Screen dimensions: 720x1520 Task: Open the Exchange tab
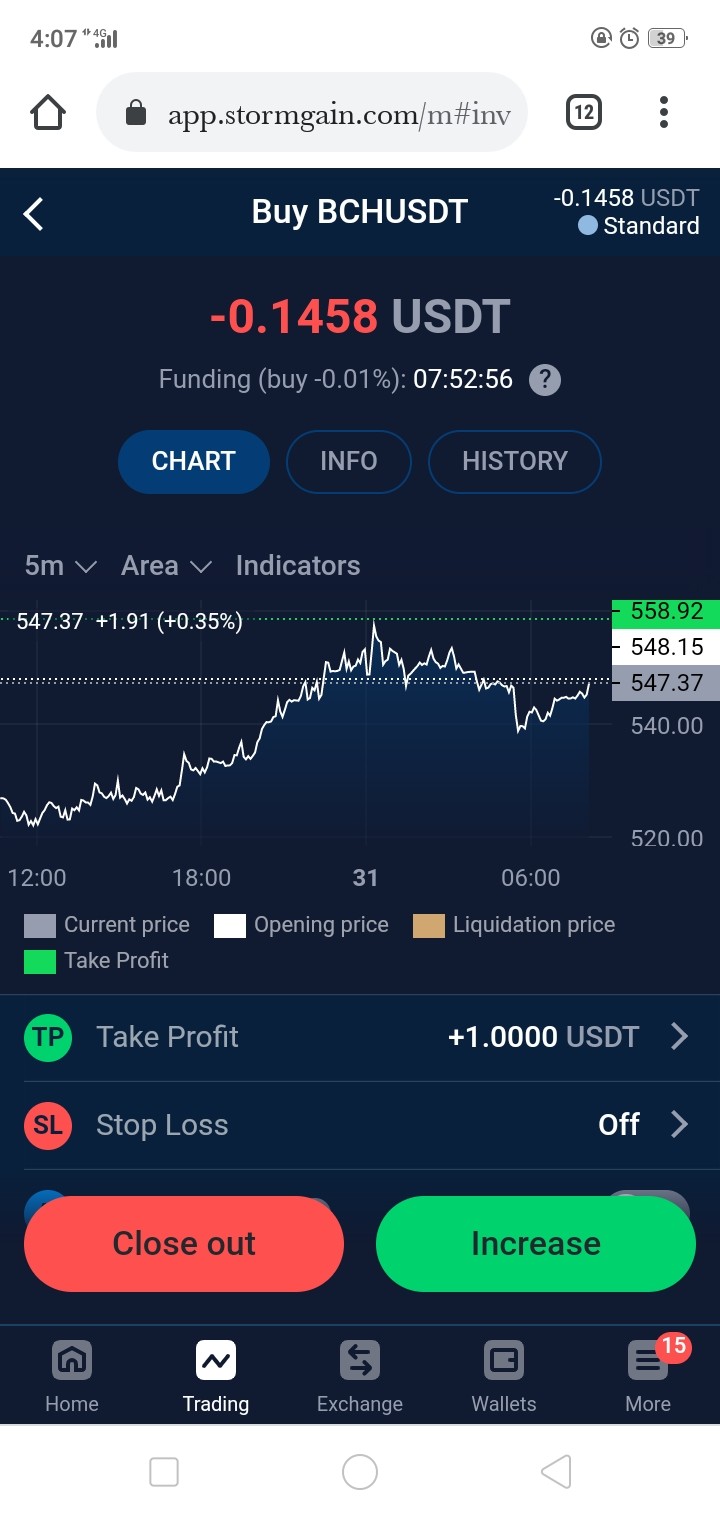360,1376
